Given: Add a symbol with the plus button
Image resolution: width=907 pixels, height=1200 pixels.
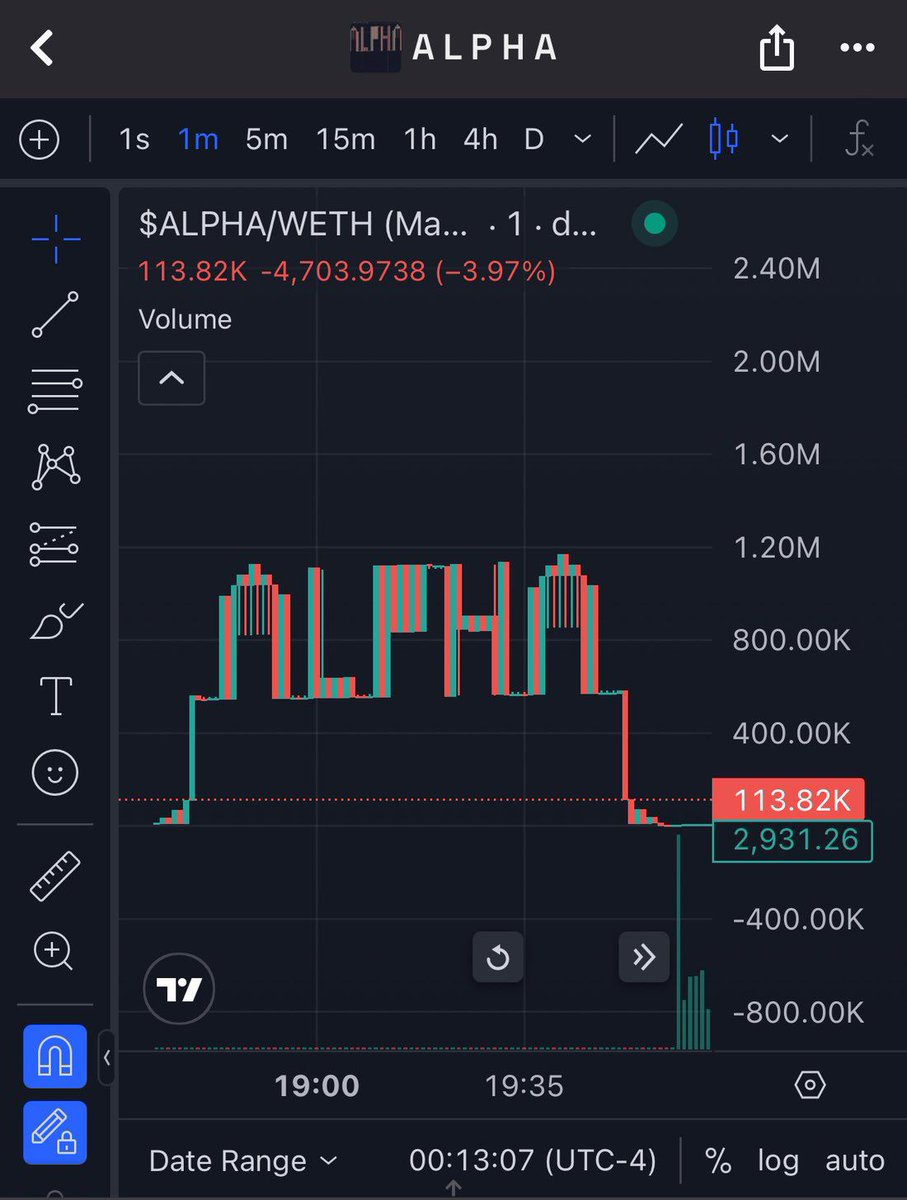Looking at the screenshot, I should coord(40,140).
